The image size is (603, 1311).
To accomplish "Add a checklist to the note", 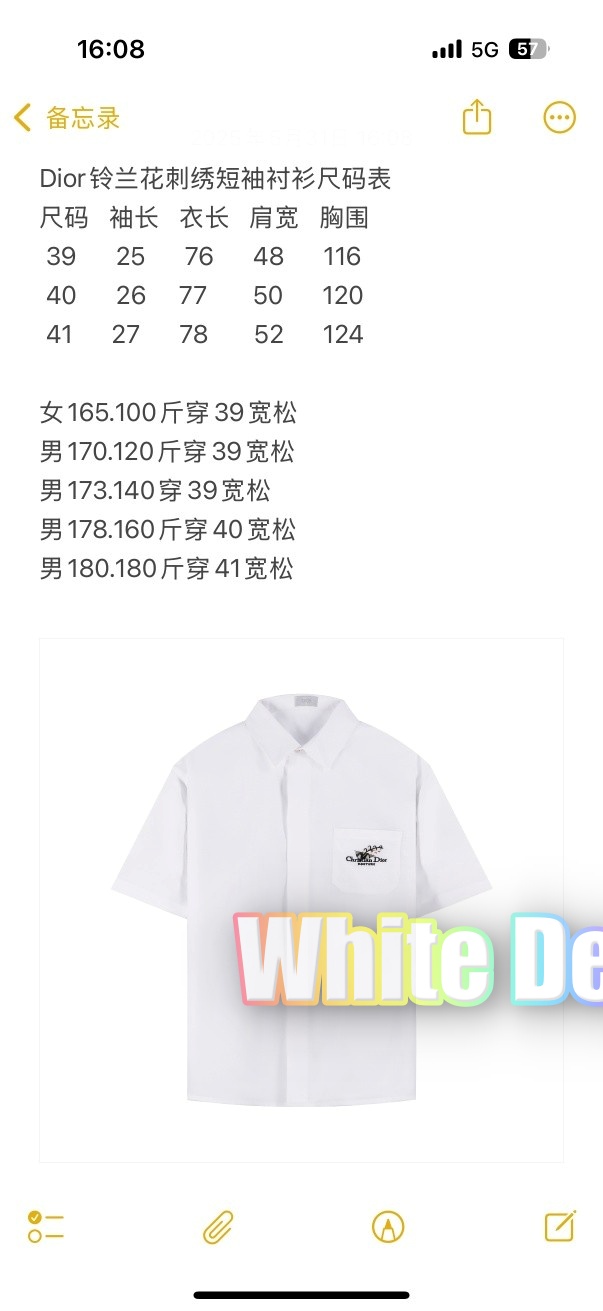I will (x=46, y=1226).
